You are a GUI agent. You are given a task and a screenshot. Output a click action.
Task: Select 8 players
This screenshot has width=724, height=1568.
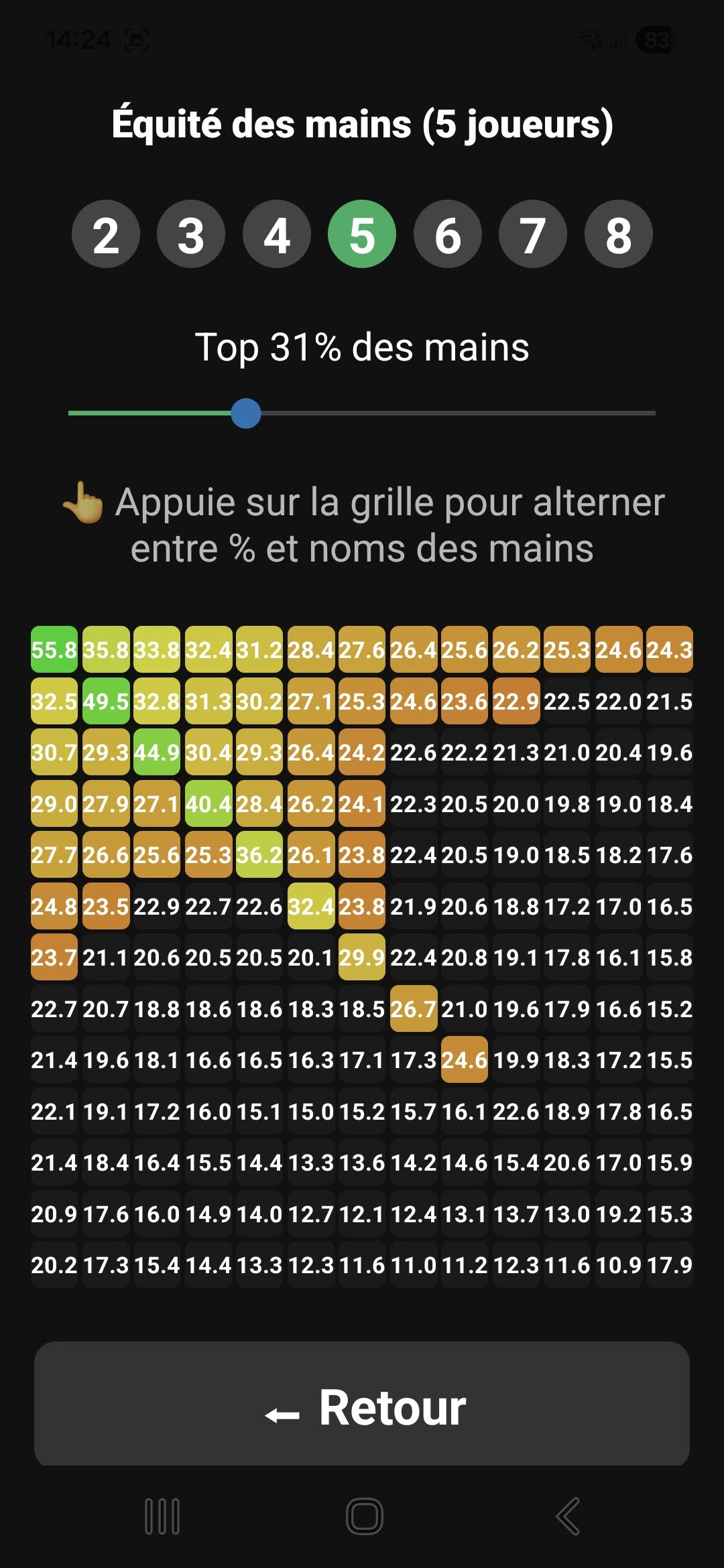click(618, 235)
